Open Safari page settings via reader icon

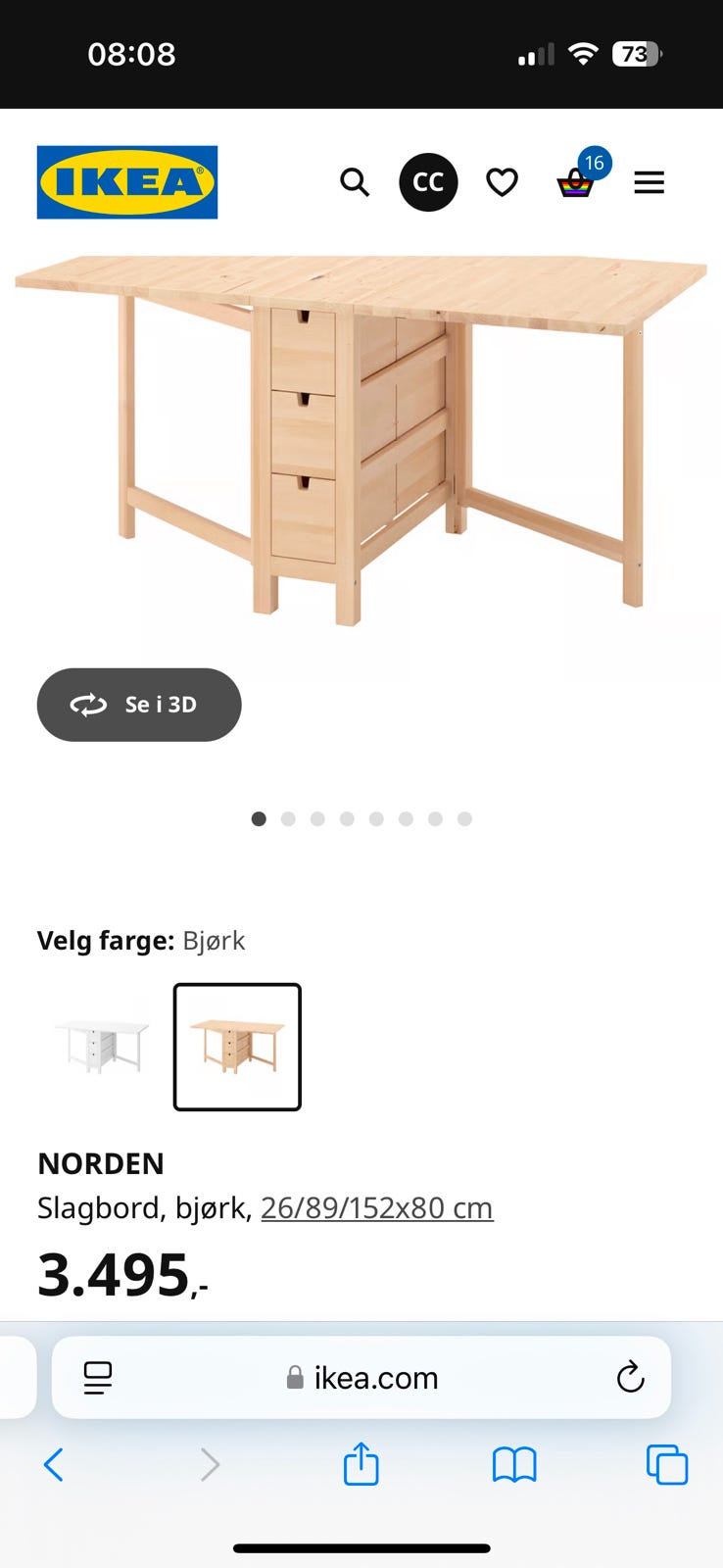(x=96, y=1377)
